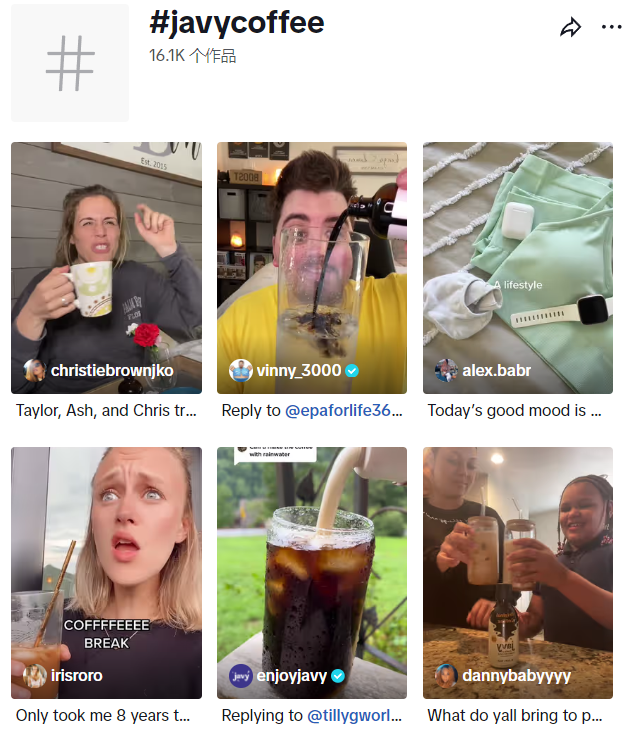Open the @tillygworl mention link

point(354,715)
